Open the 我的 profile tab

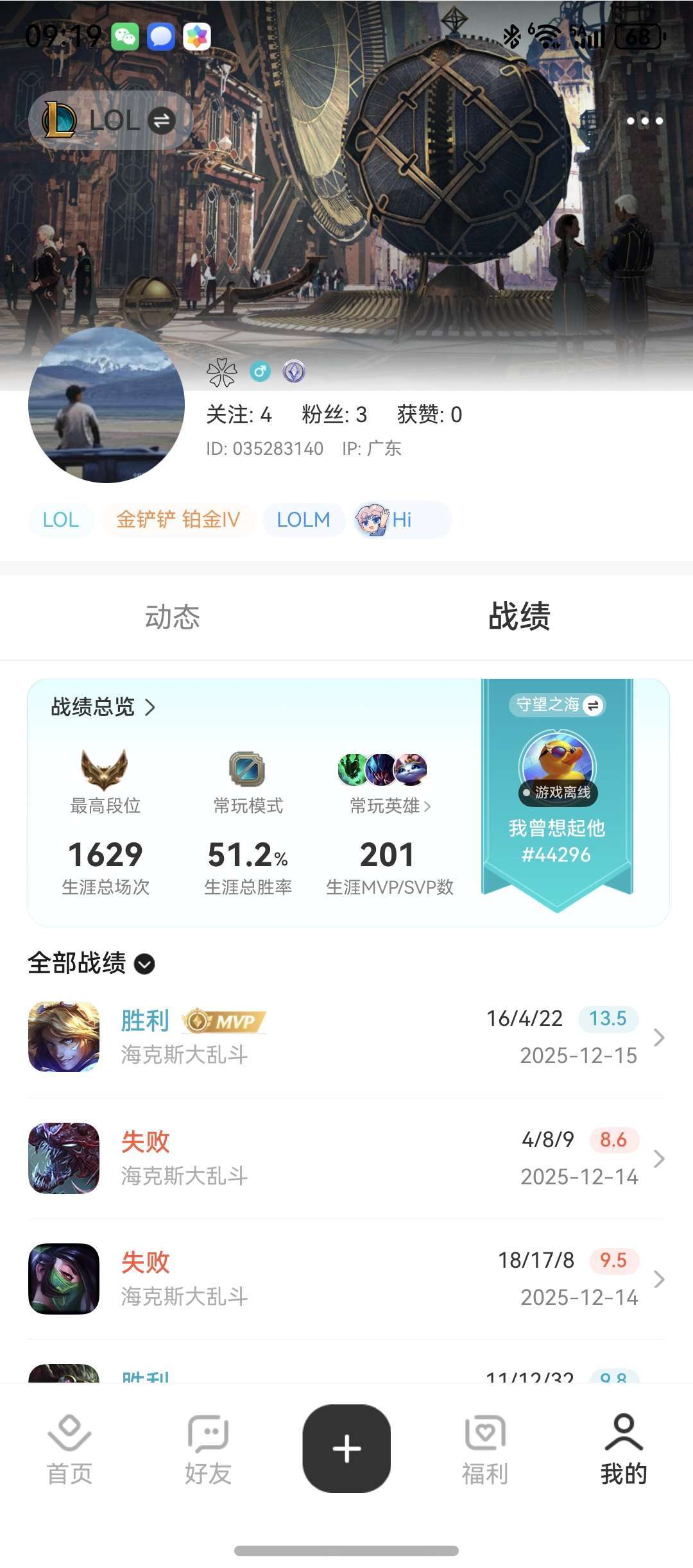(624, 1450)
